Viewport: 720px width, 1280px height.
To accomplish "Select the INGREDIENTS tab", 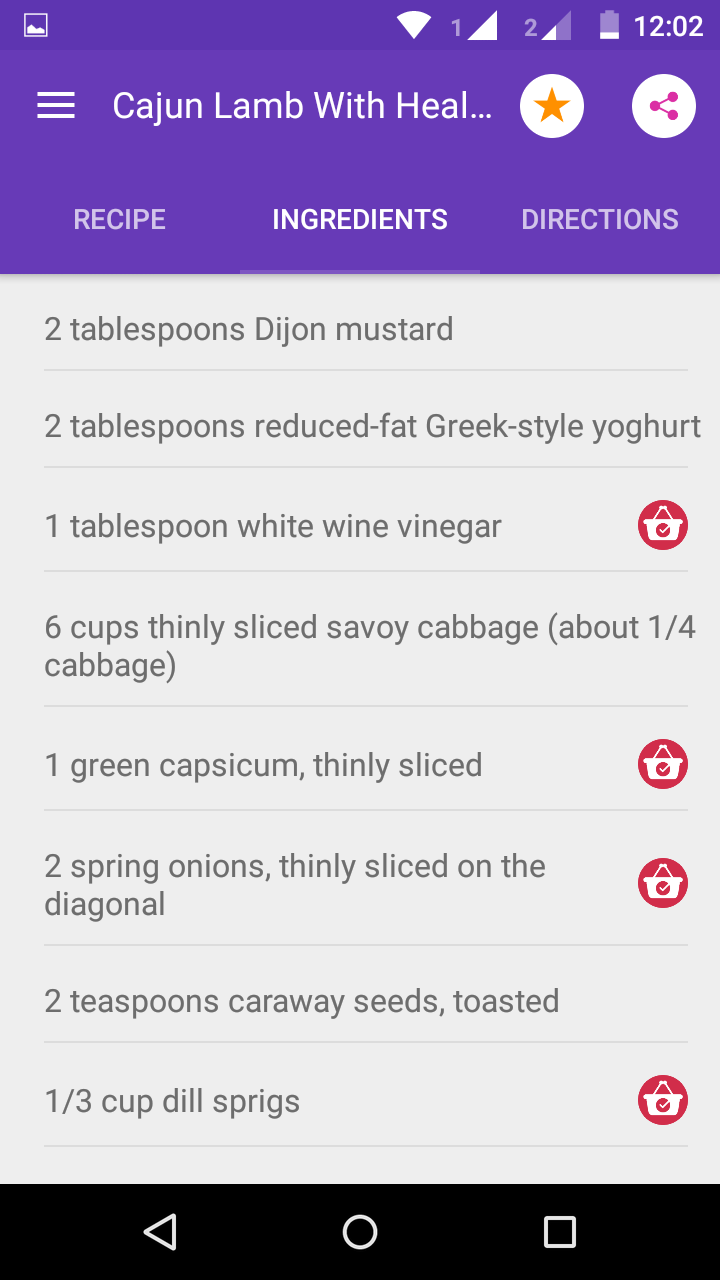I will pos(359,219).
